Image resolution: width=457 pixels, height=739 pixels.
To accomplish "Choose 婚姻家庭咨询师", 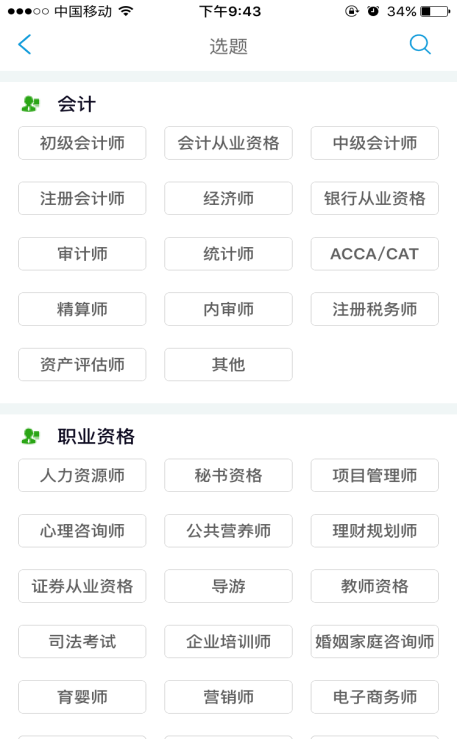I will (375, 641).
